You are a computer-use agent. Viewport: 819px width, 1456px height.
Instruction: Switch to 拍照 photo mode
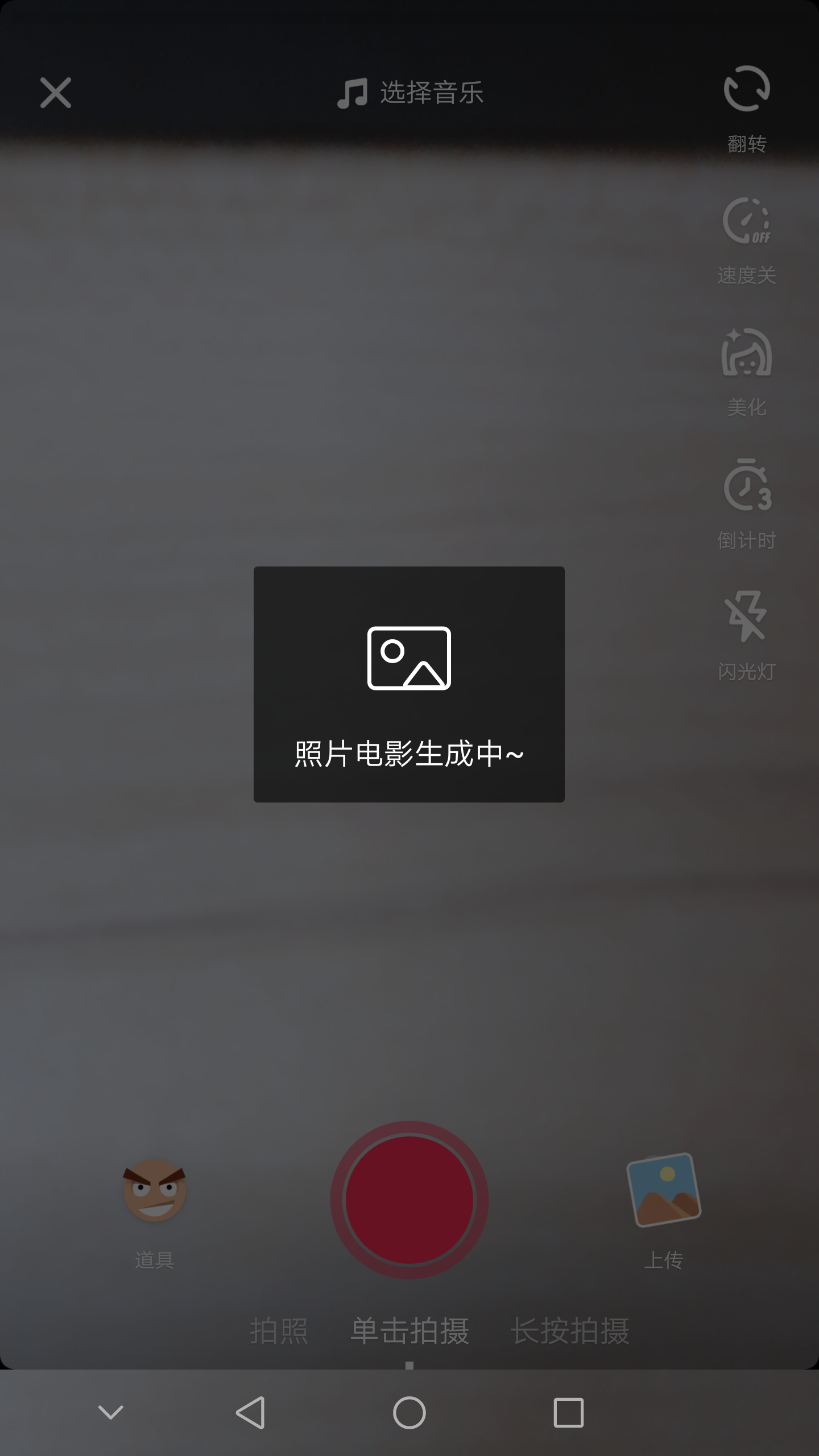(x=279, y=1332)
